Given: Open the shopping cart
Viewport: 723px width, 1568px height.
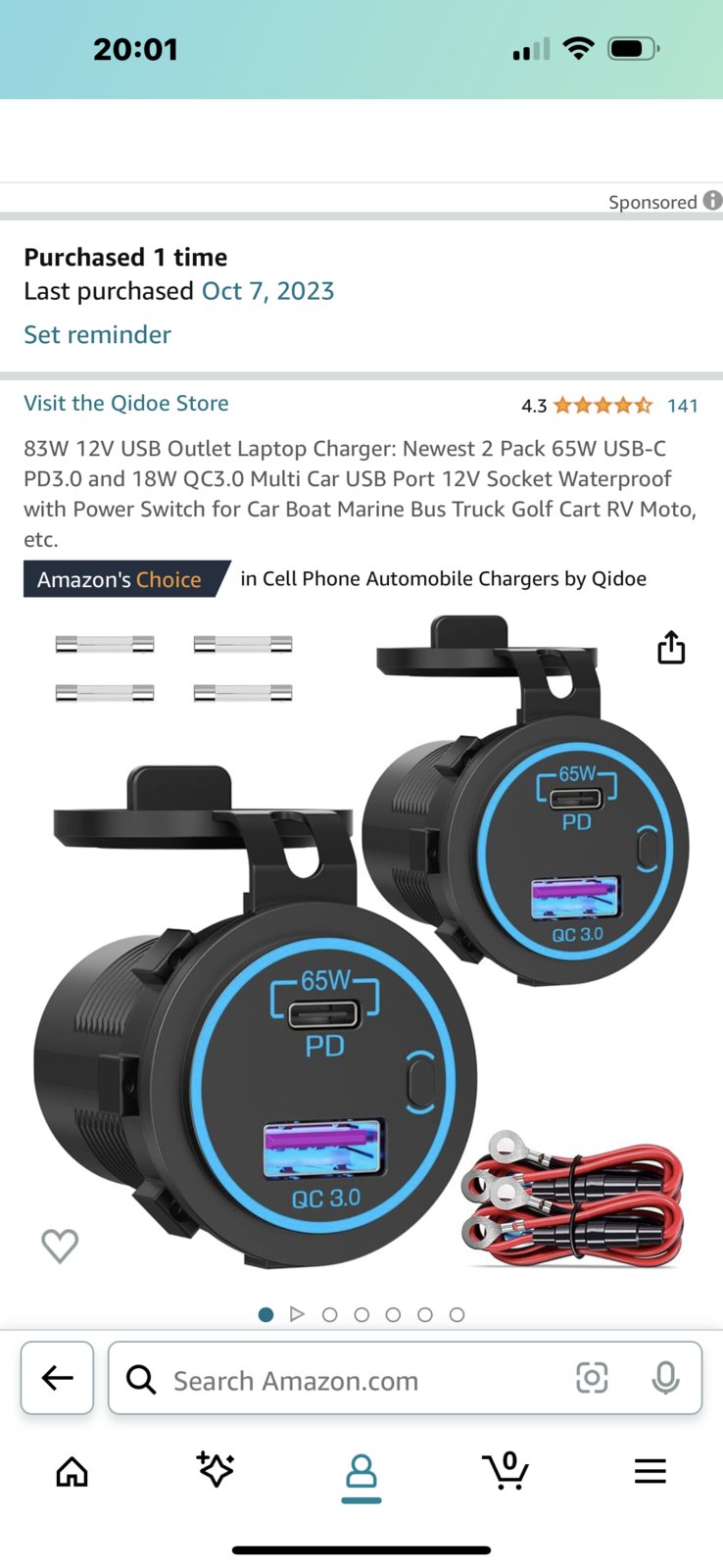Looking at the screenshot, I should pyautogui.click(x=506, y=1470).
